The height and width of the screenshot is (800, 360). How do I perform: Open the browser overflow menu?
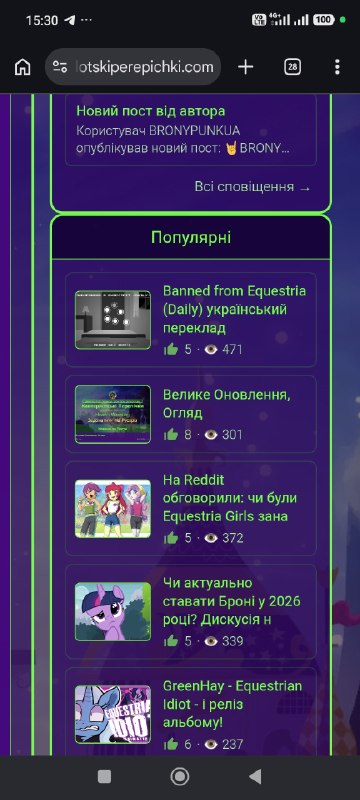tap(337, 67)
